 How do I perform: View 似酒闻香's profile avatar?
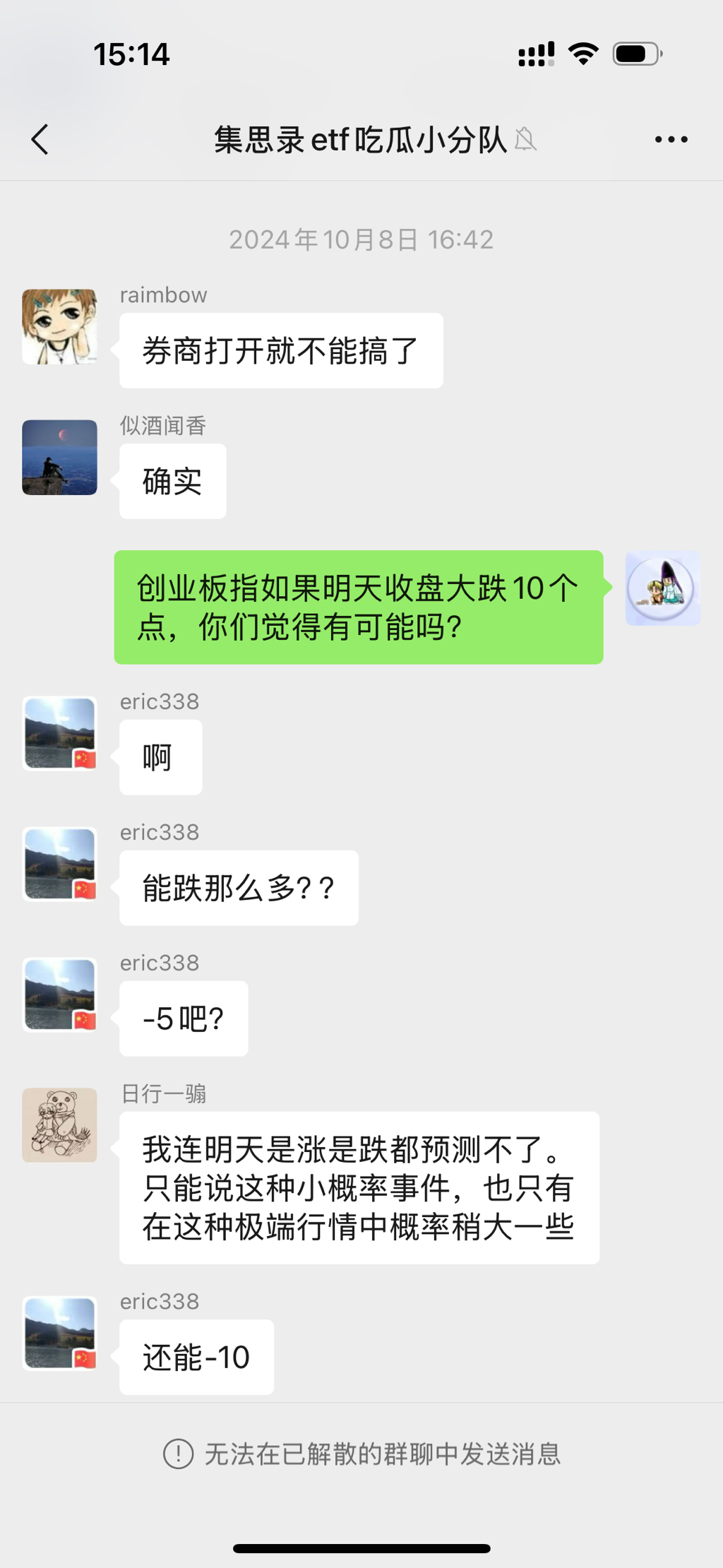pyautogui.click(x=59, y=457)
